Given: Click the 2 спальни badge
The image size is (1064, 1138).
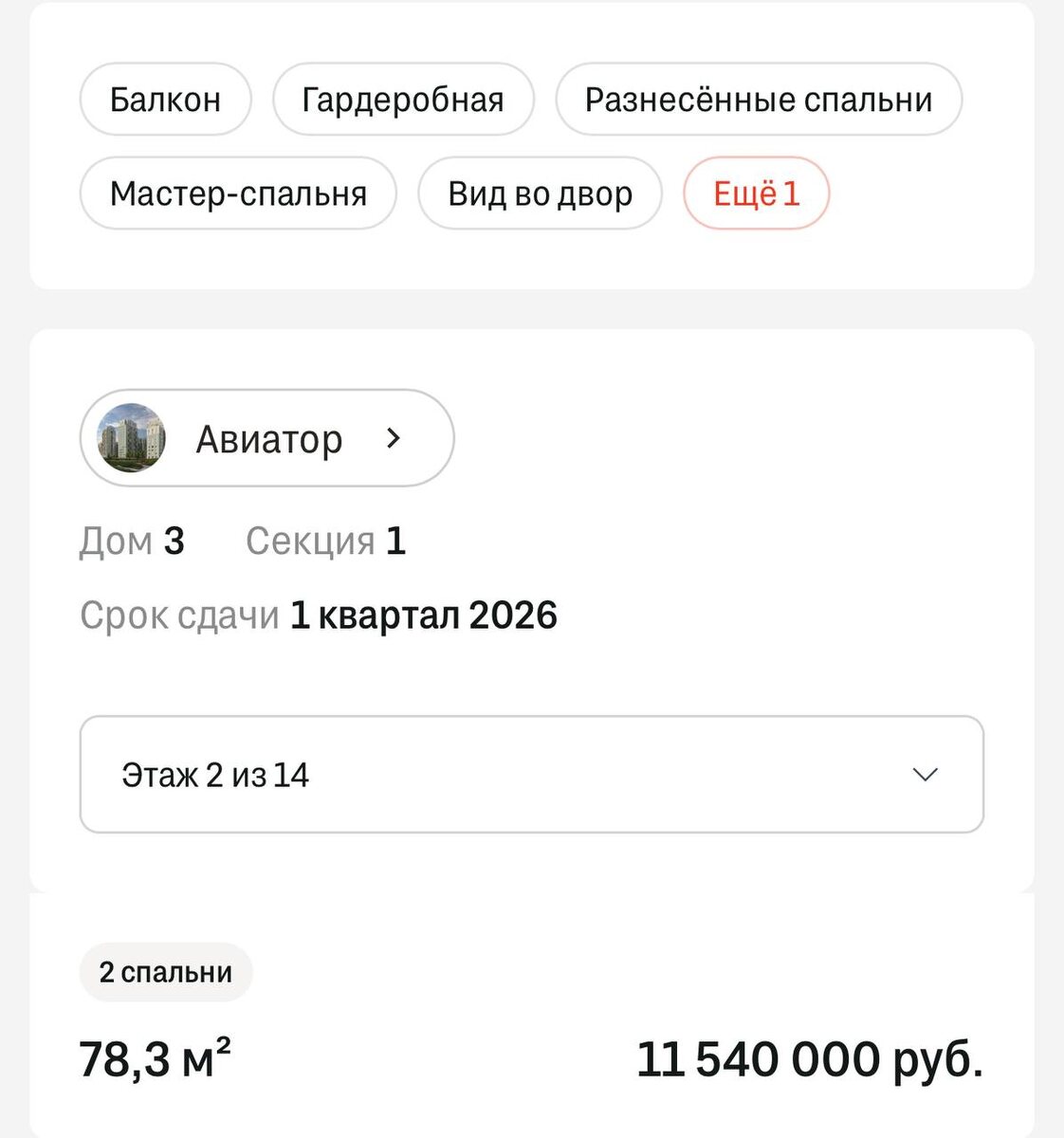Looking at the screenshot, I should click(165, 971).
